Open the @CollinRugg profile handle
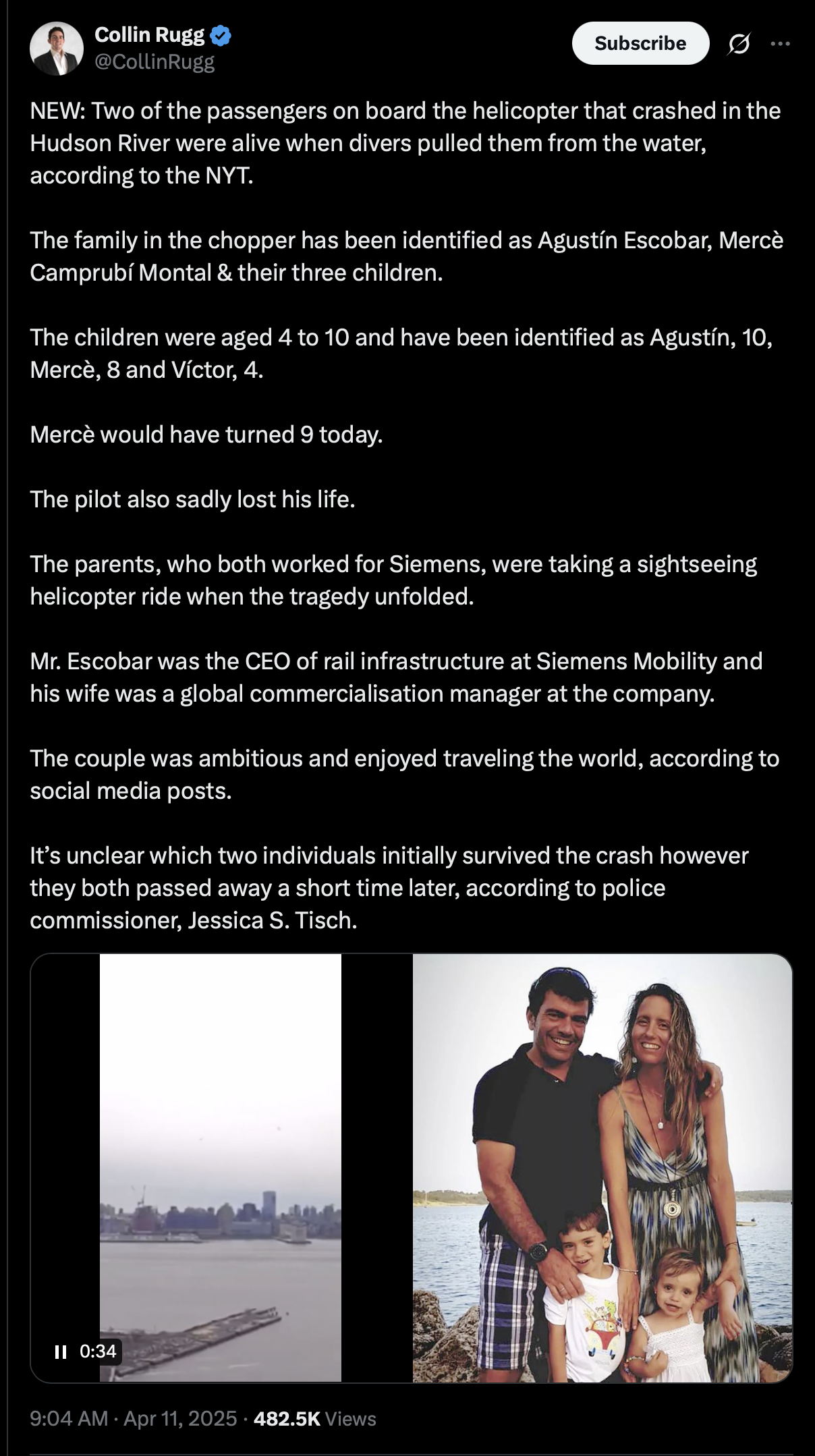This screenshot has width=815, height=1456. (x=154, y=62)
